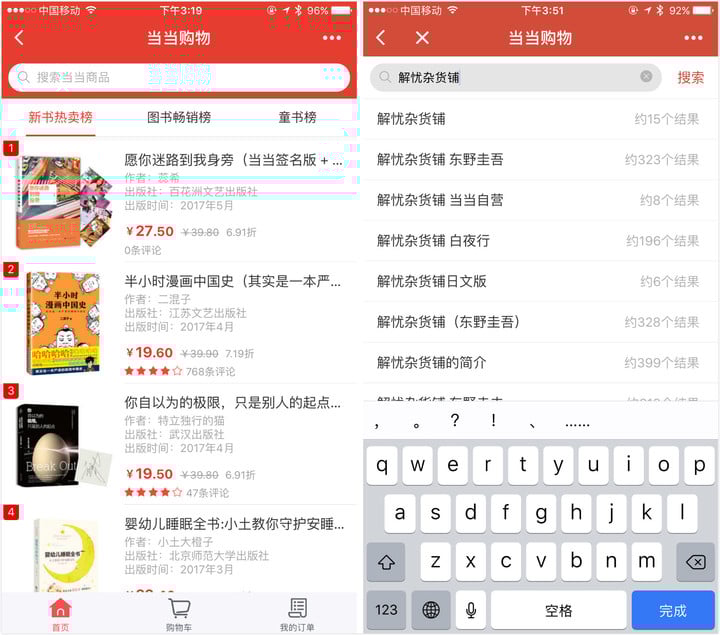720x635 pixels.
Task: Open the book 愿你迷路到我身旁
Action: tap(233, 160)
